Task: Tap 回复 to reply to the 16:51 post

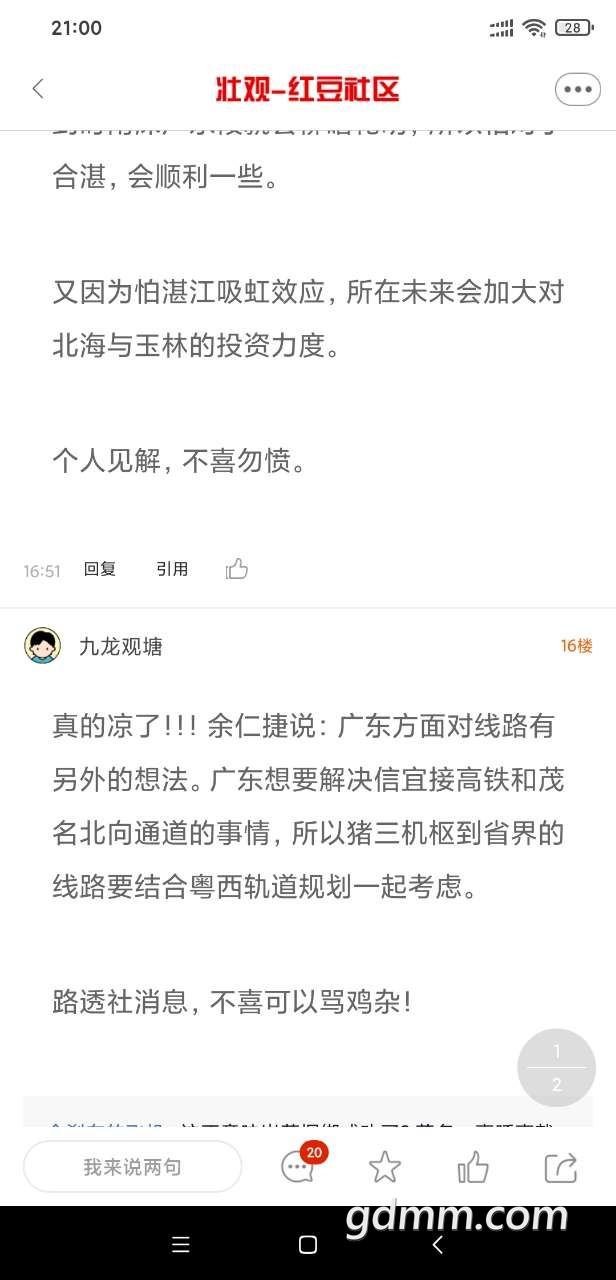Action: [100, 569]
